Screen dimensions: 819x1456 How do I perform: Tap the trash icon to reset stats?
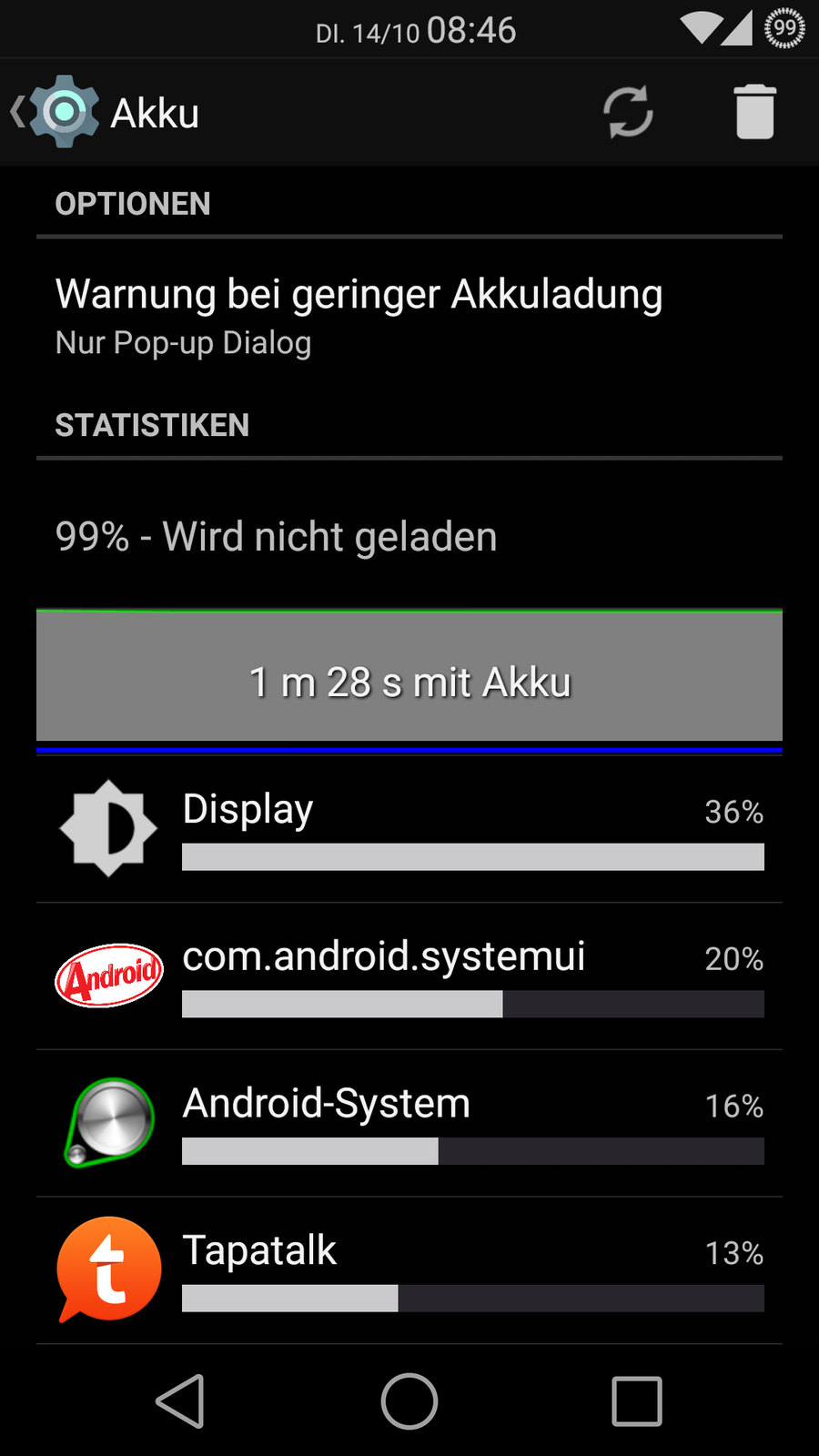pos(754,112)
